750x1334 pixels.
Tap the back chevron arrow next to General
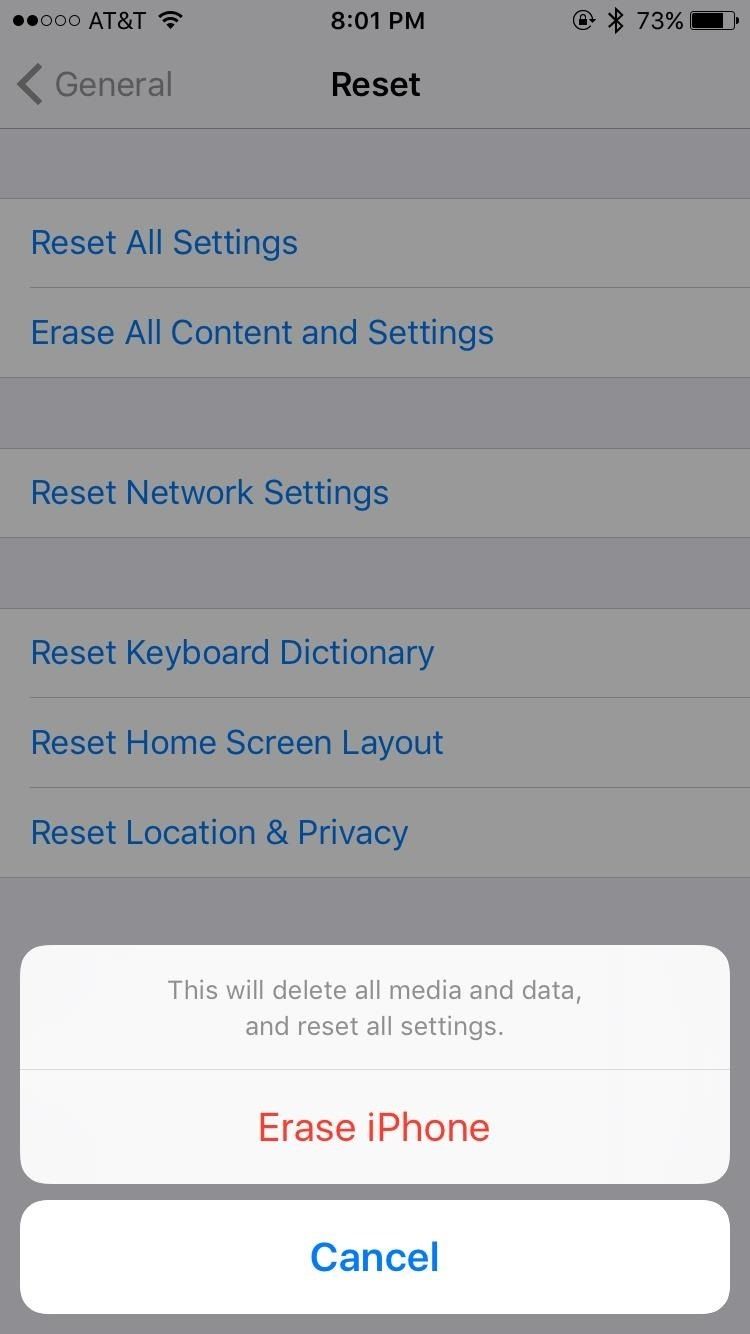(28, 84)
